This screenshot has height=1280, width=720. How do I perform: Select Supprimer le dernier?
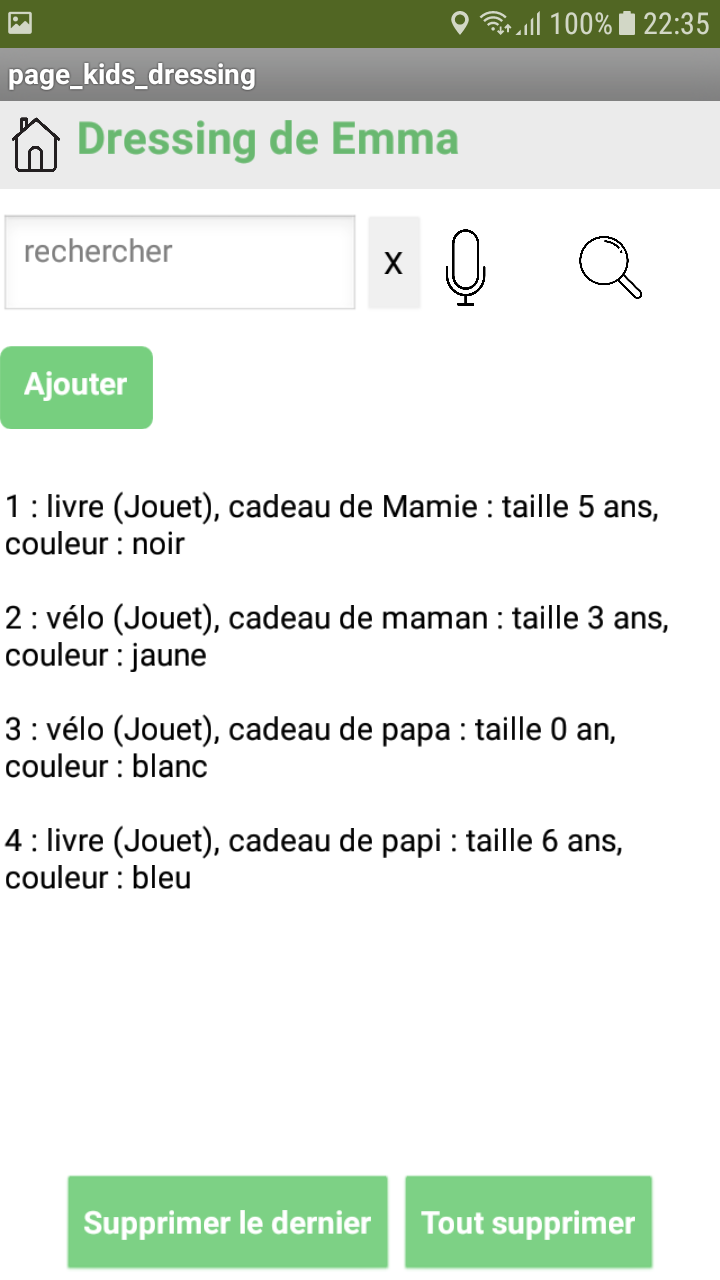227,1222
